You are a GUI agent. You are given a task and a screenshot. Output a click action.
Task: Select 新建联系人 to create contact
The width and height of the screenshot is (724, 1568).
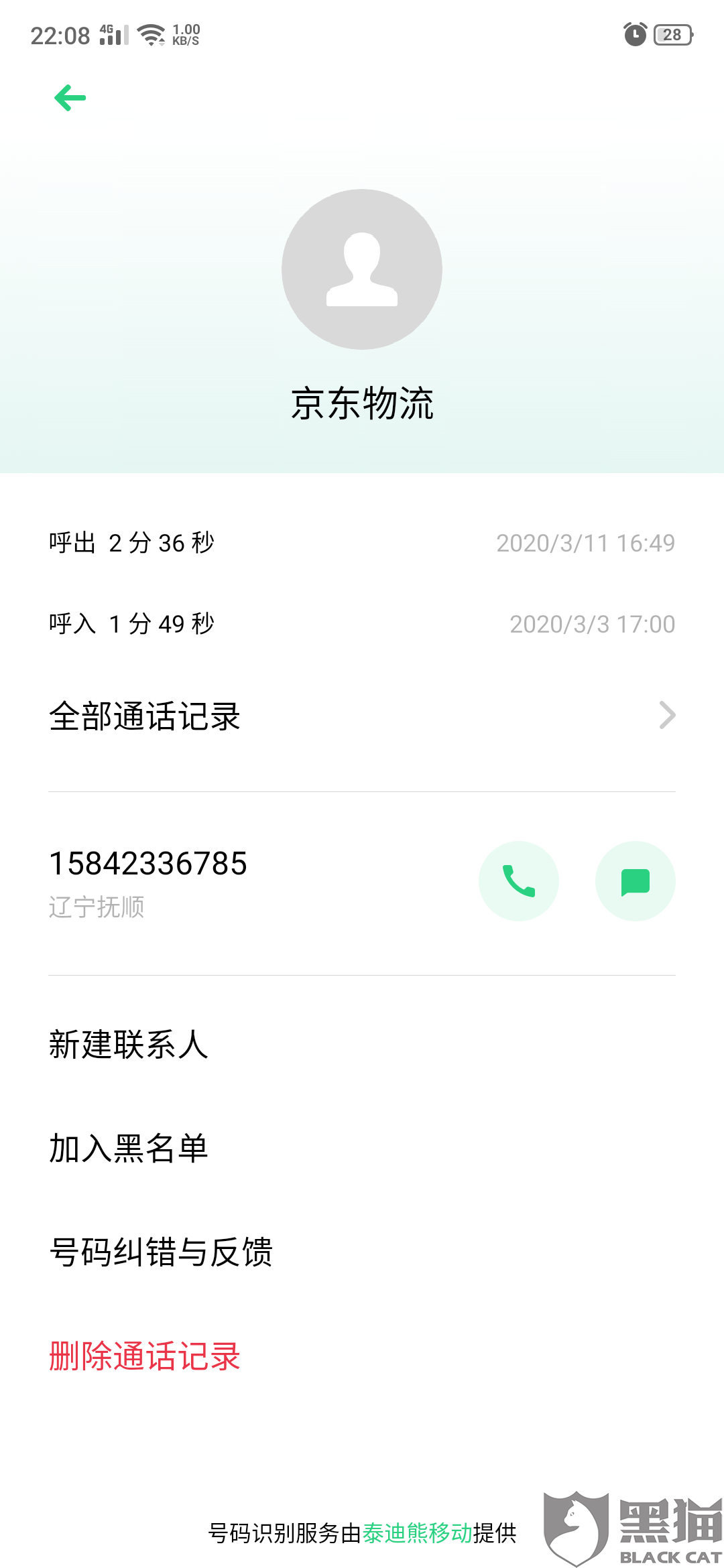tap(129, 1044)
